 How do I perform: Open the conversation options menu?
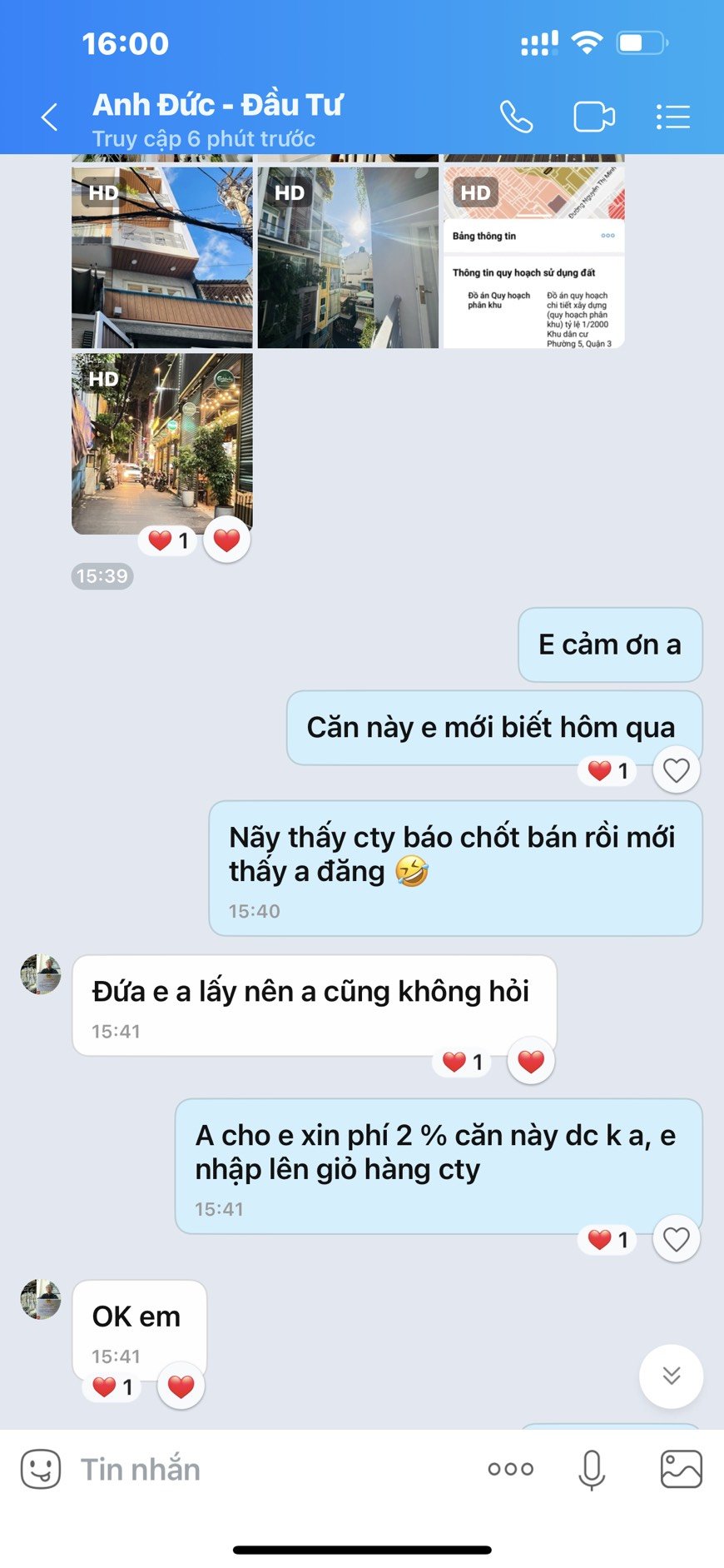tap(672, 117)
